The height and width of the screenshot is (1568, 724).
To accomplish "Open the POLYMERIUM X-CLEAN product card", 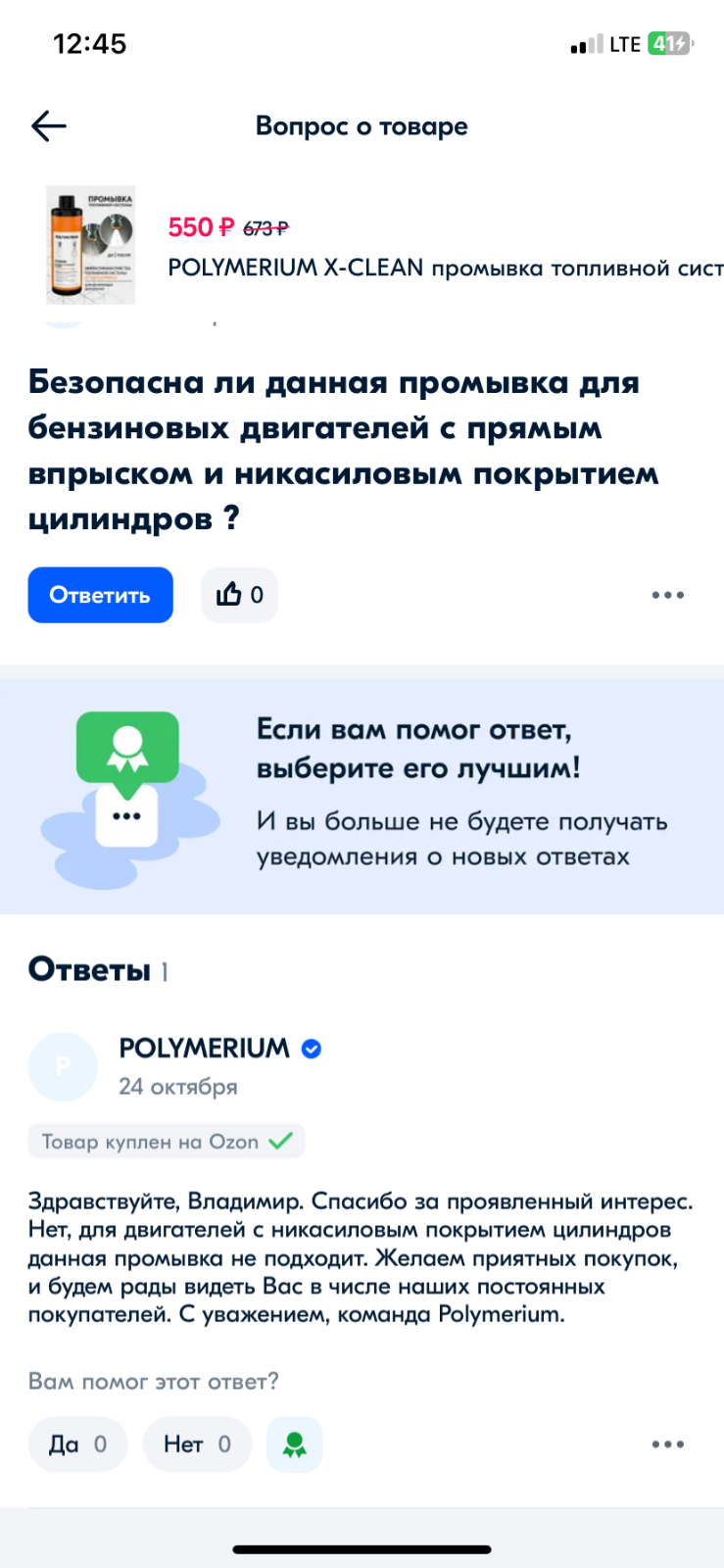I will (x=385, y=245).
